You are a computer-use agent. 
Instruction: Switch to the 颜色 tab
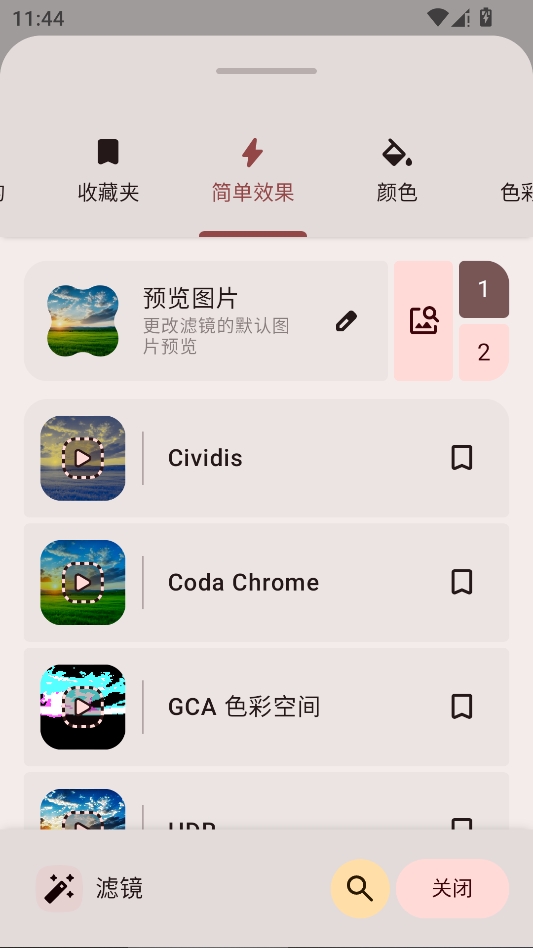click(396, 172)
